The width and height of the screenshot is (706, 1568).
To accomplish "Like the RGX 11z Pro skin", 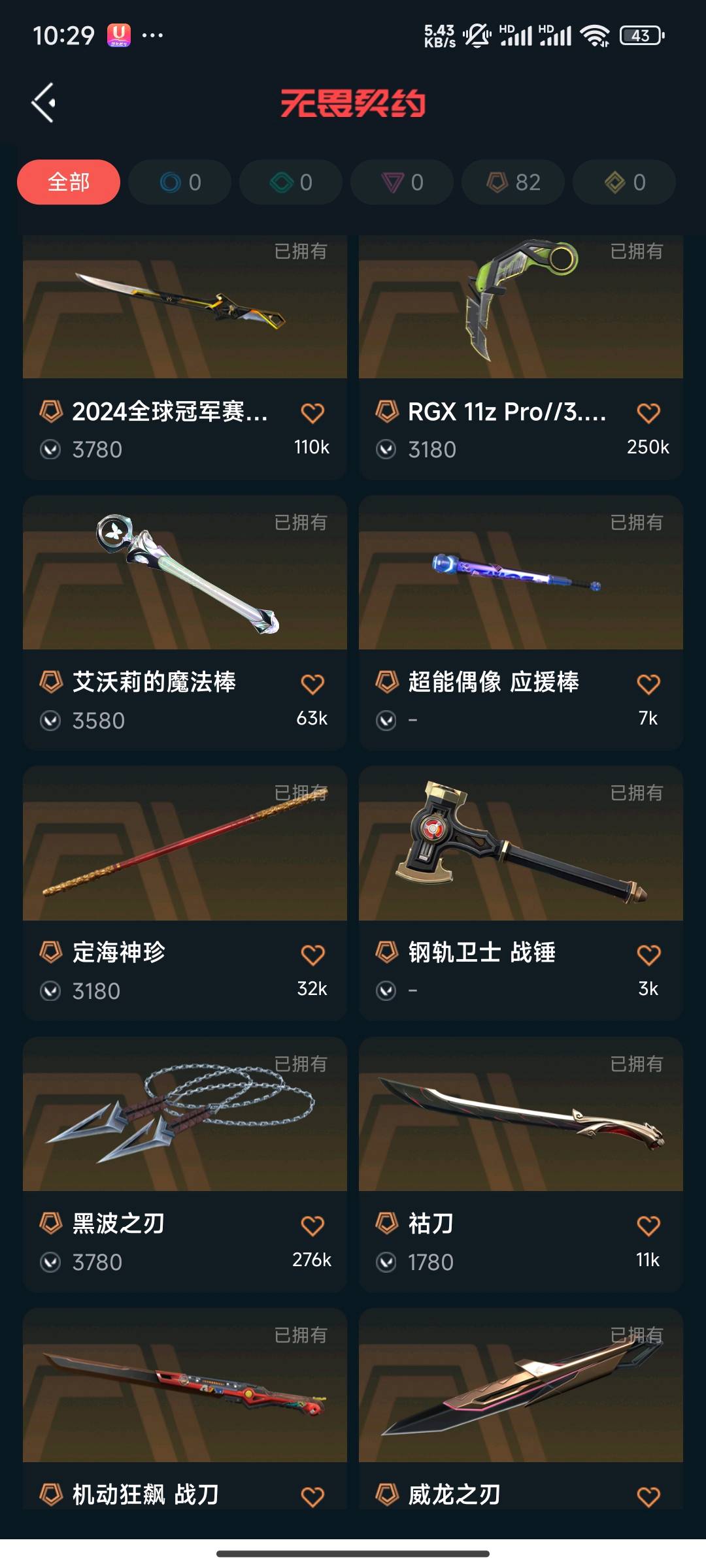I will tap(648, 413).
